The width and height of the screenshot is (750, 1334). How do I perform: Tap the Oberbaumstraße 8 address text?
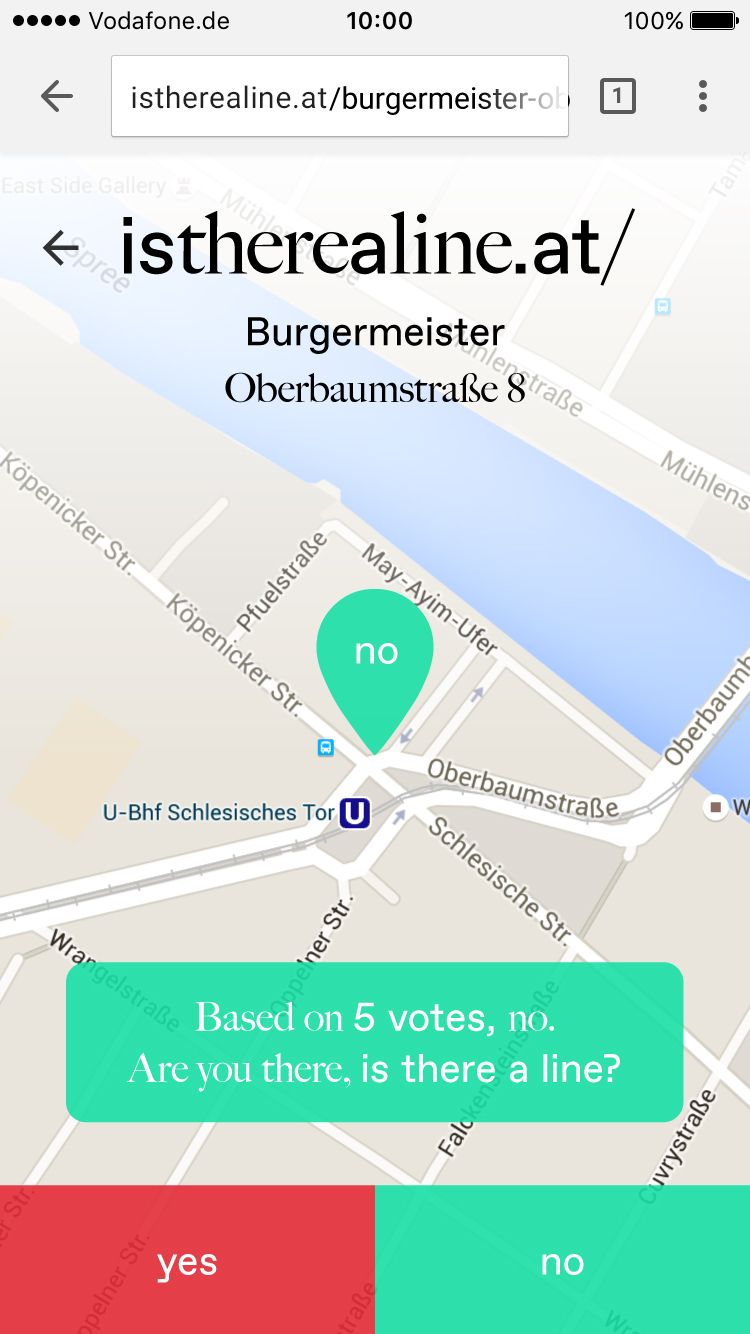(x=375, y=389)
